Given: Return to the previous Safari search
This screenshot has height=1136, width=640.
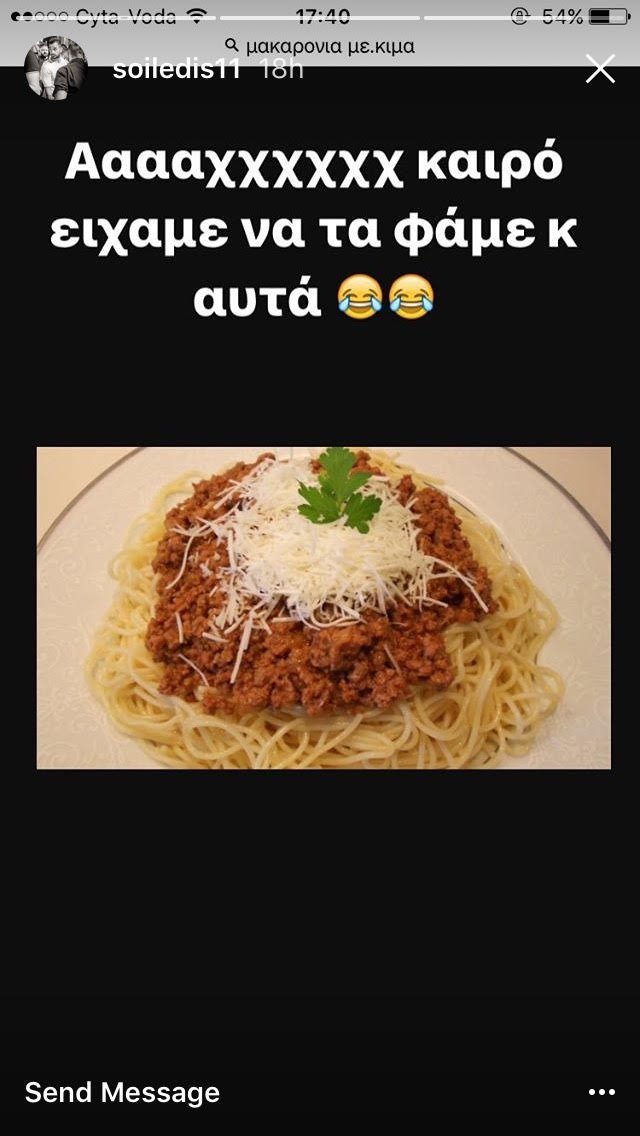Looking at the screenshot, I should (320, 46).
